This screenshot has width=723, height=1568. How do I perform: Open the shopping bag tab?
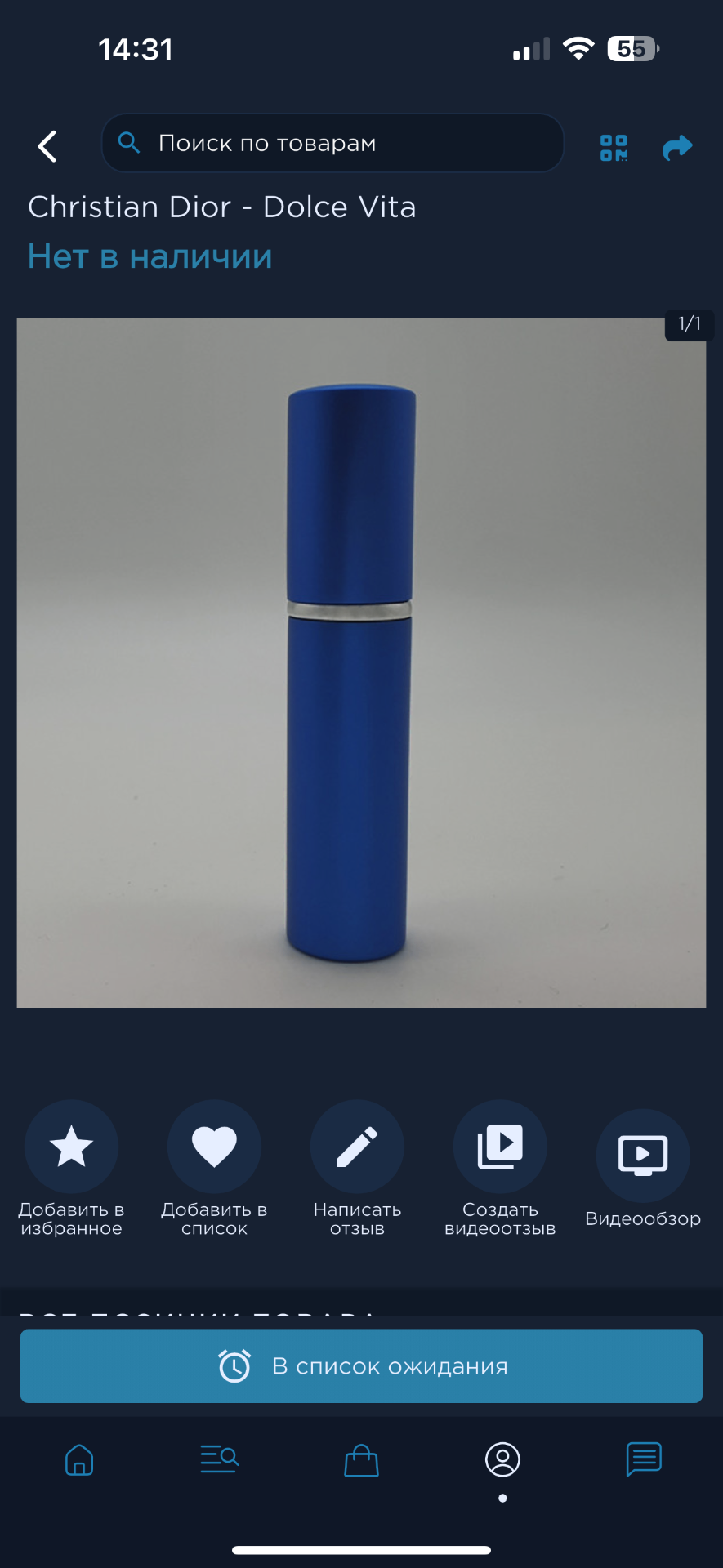coord(361,1460)
